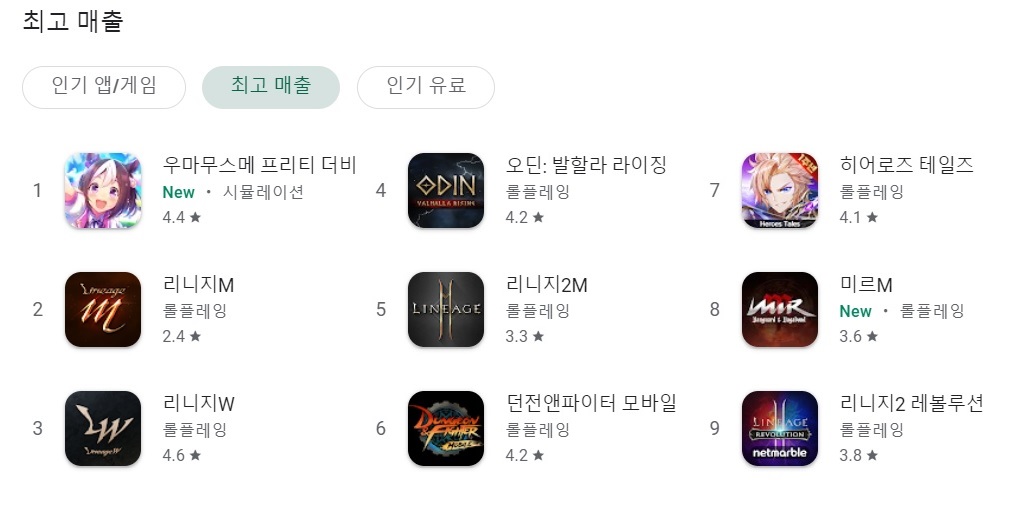Open the 리니지M listing
The width and height of the screenshot is (1028, 530).
(198, 285)
